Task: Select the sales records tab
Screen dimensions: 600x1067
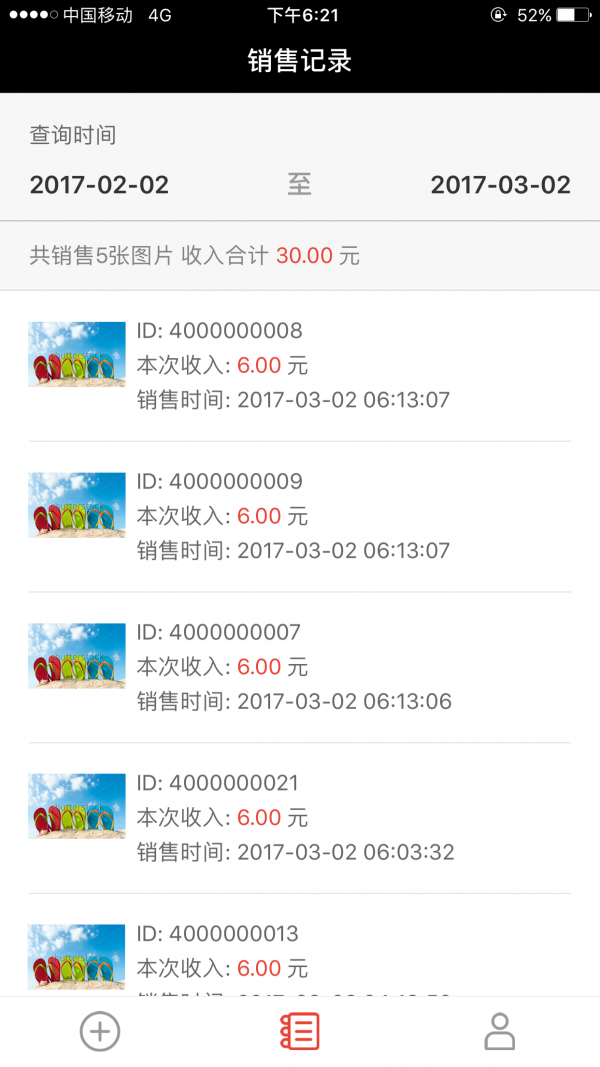Action: [300, 1032]
